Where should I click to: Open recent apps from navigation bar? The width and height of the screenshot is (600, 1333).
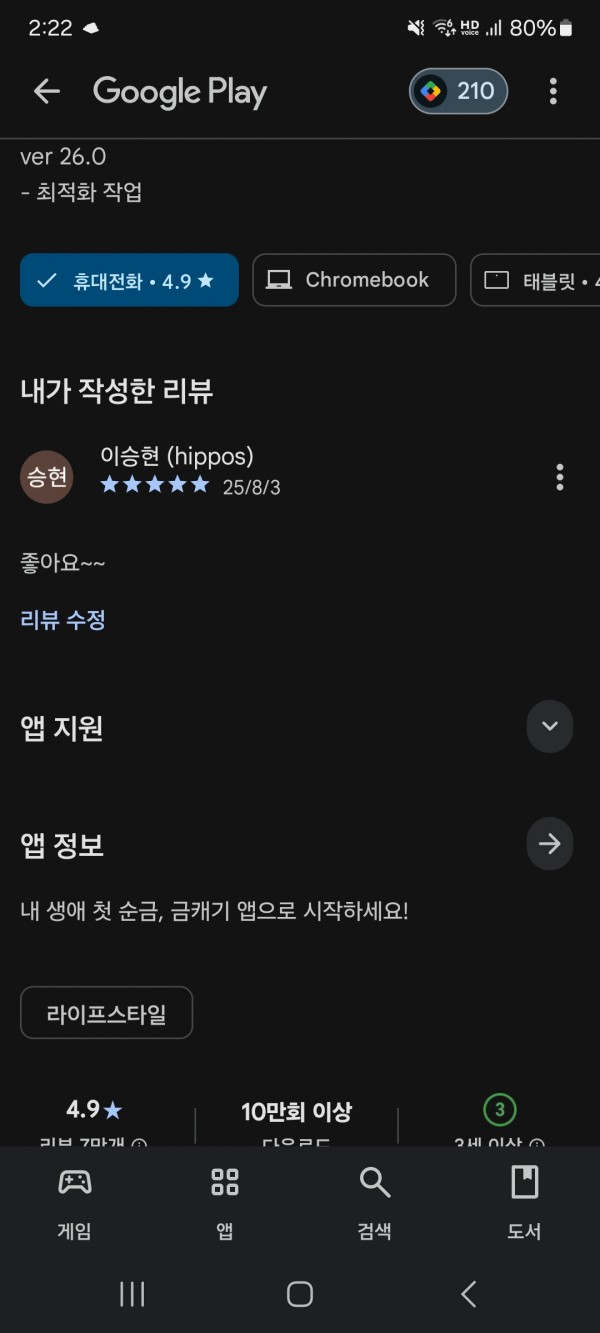click(132, 1294)
